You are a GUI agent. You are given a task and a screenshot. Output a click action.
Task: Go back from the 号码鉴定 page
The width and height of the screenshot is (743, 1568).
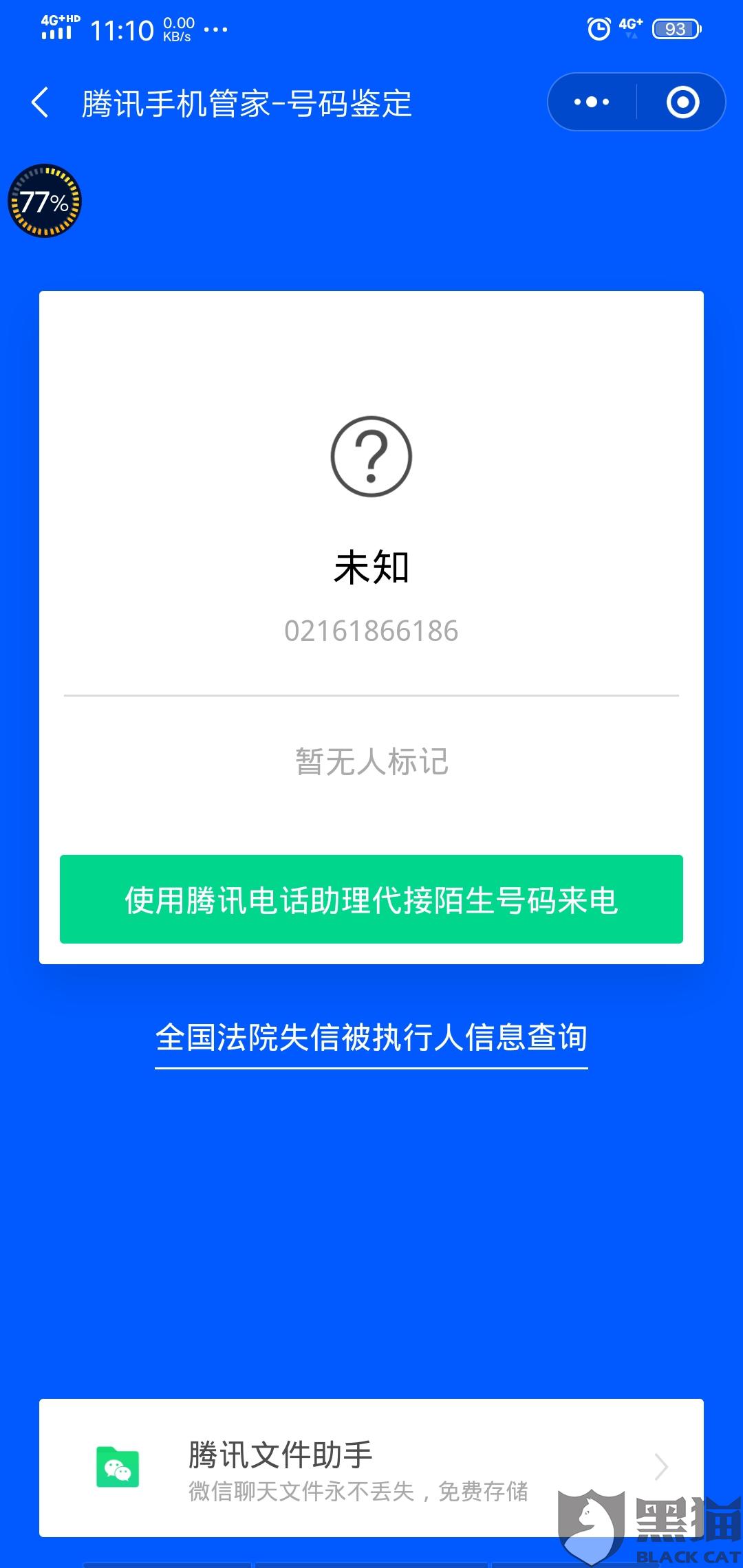pos(40,102)
